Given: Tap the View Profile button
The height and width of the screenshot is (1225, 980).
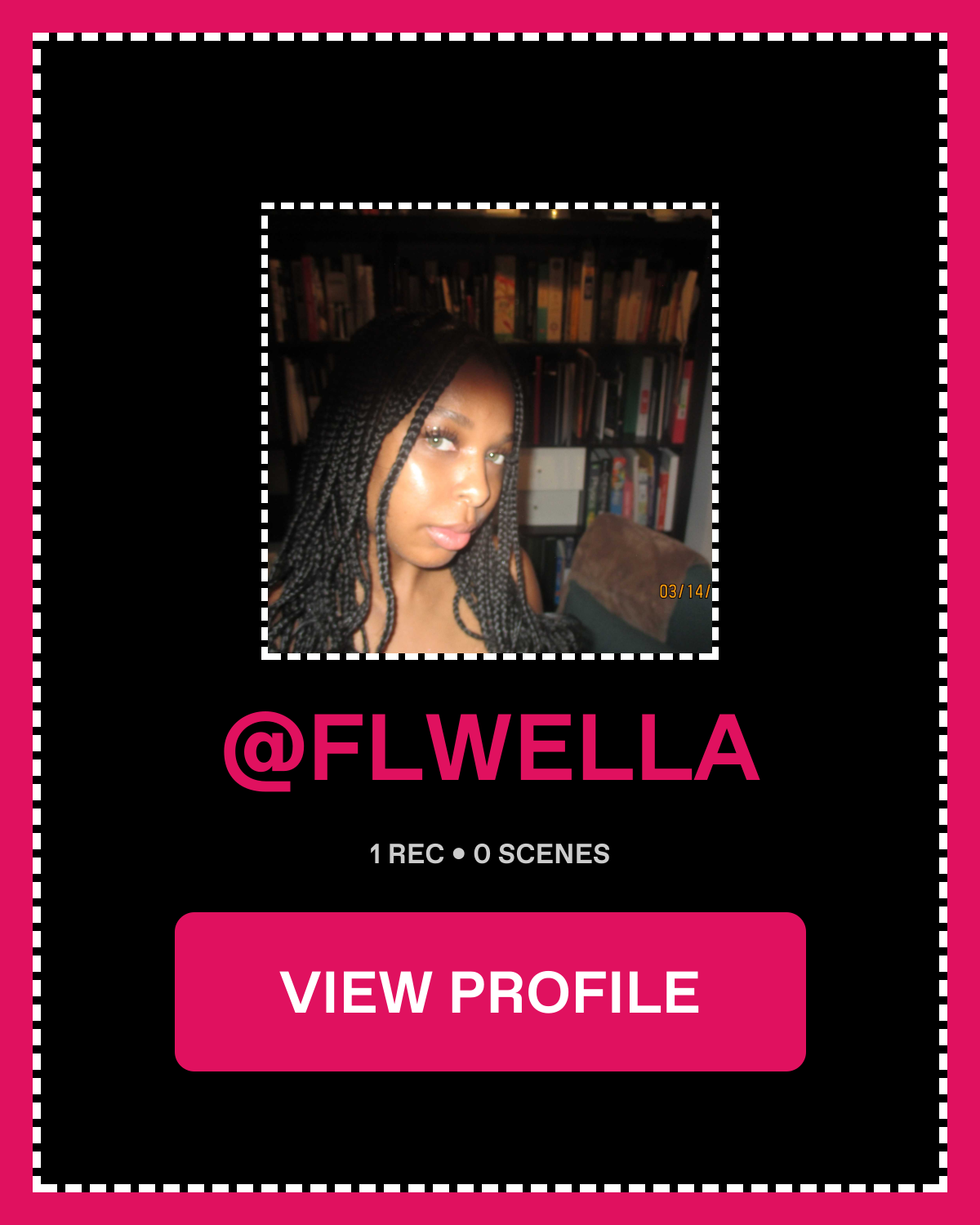Looking at the screenshot, I should (x=490, y=991).
